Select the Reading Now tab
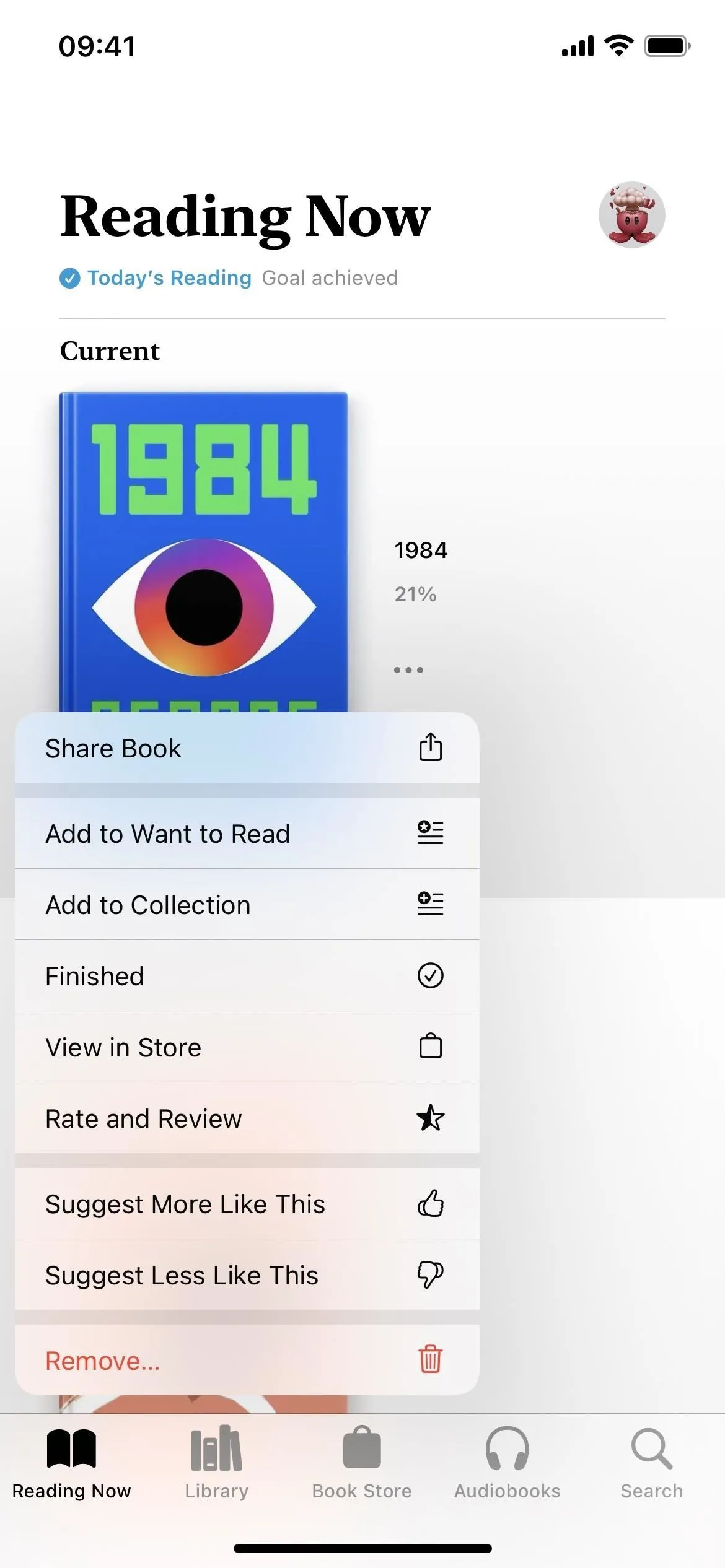 tap(71, 1463)
